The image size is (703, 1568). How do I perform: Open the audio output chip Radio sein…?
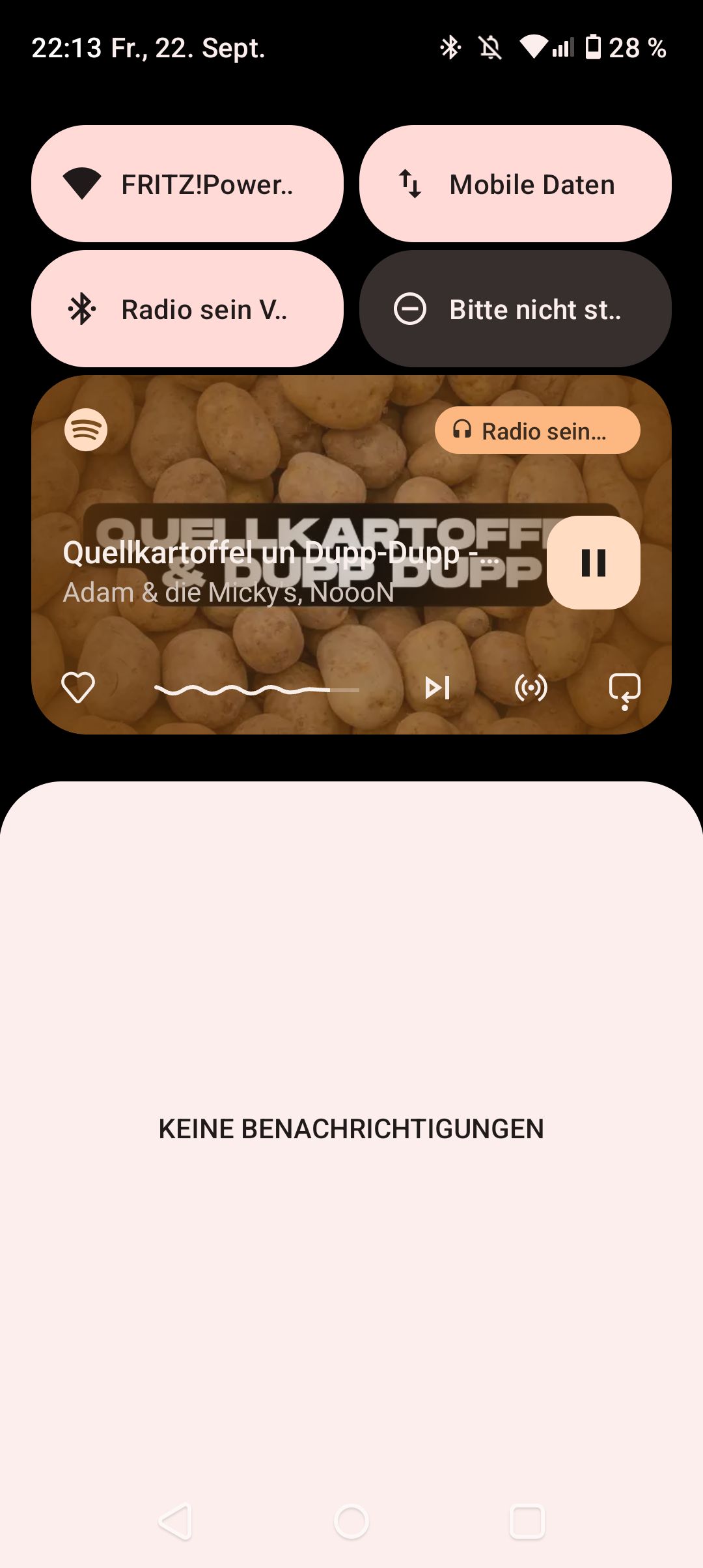(537, 430)
